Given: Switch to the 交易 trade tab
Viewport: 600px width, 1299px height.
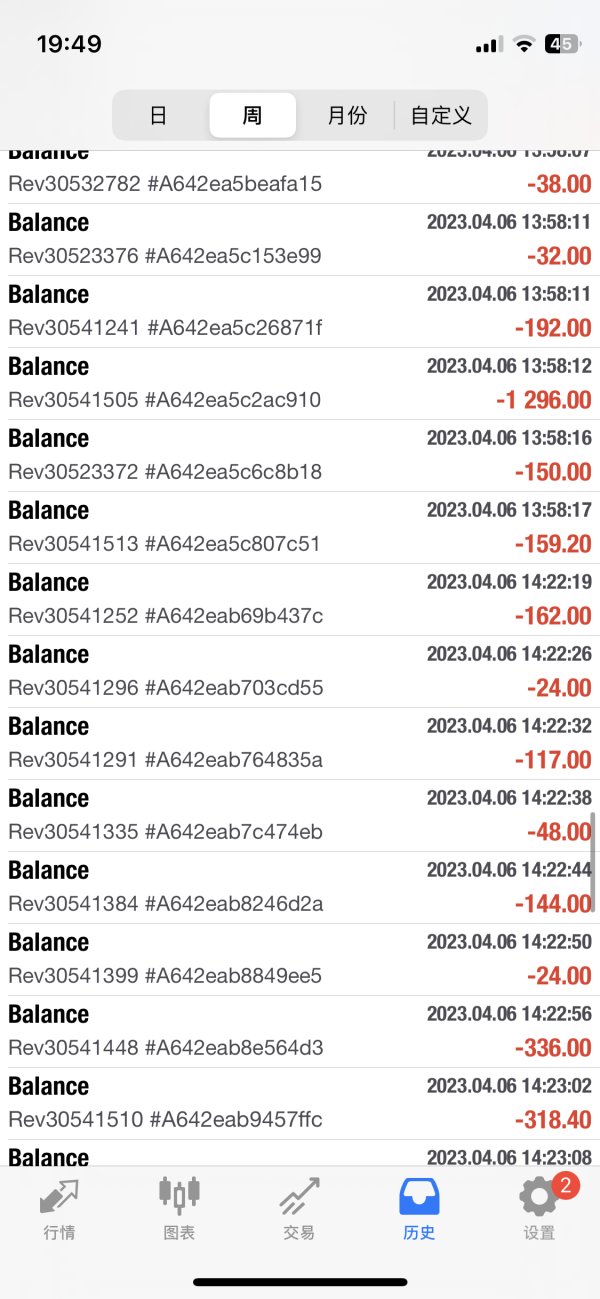Looking at the screenshot, I should [299, 1208].
